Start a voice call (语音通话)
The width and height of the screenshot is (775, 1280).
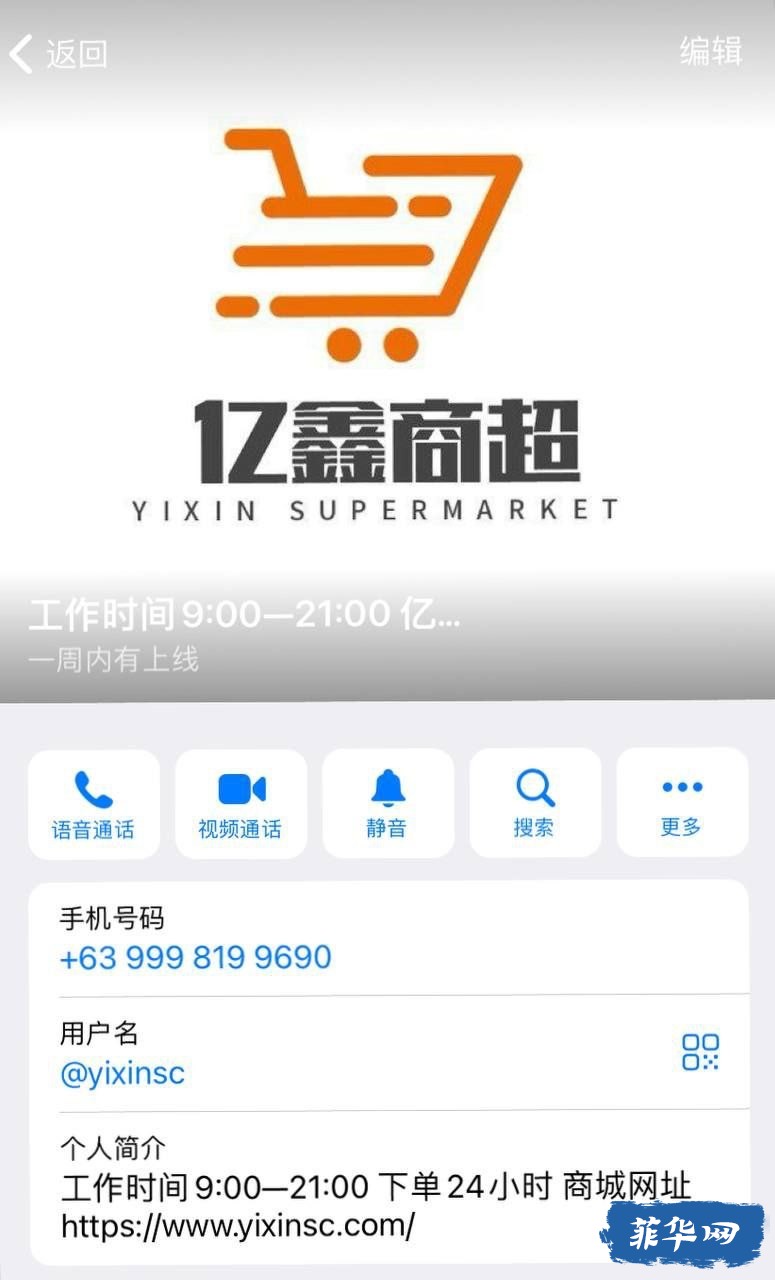[x=94, y=804]
